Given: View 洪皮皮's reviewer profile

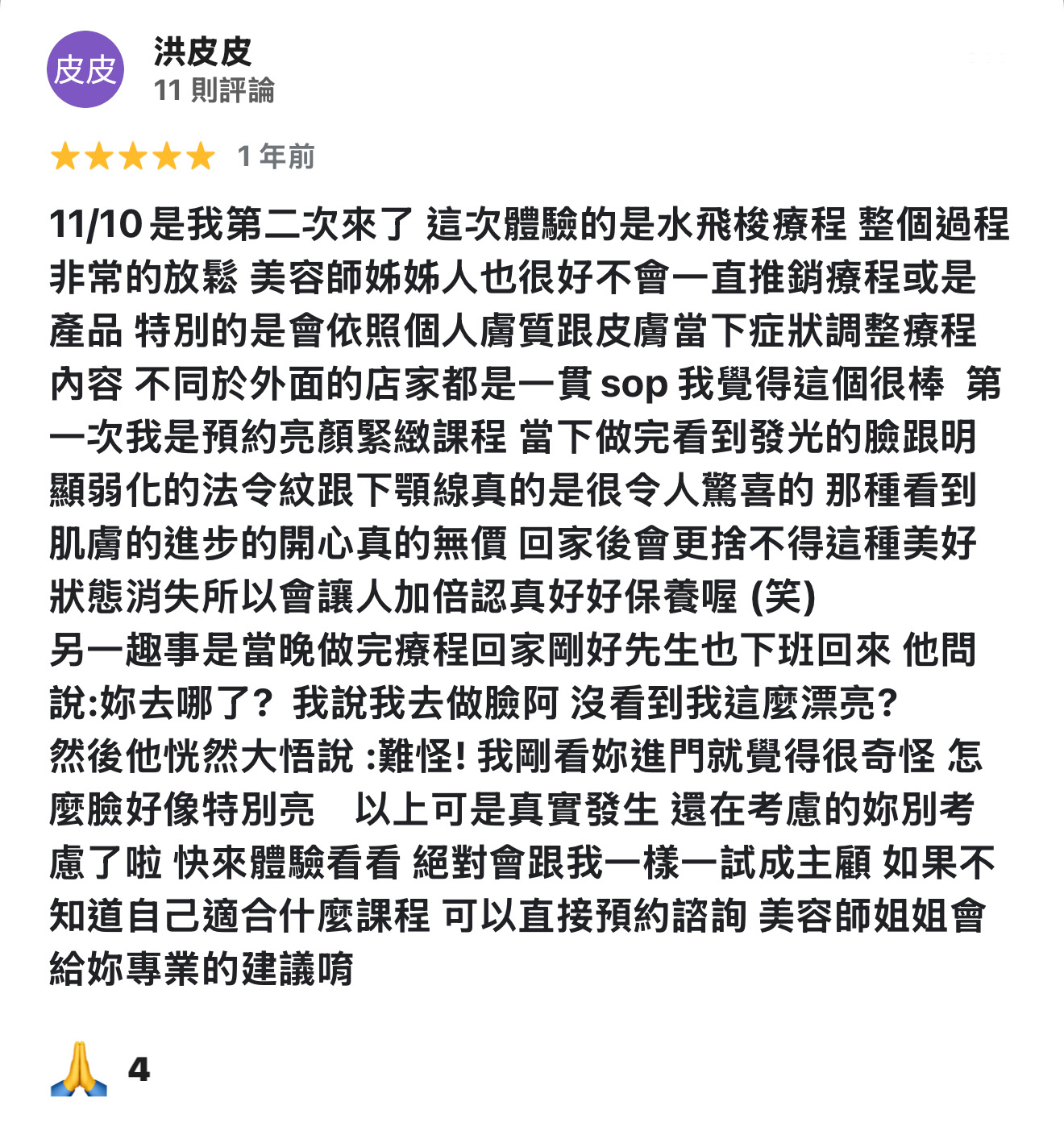Looking at the screenshot, I should coord(202,52).
